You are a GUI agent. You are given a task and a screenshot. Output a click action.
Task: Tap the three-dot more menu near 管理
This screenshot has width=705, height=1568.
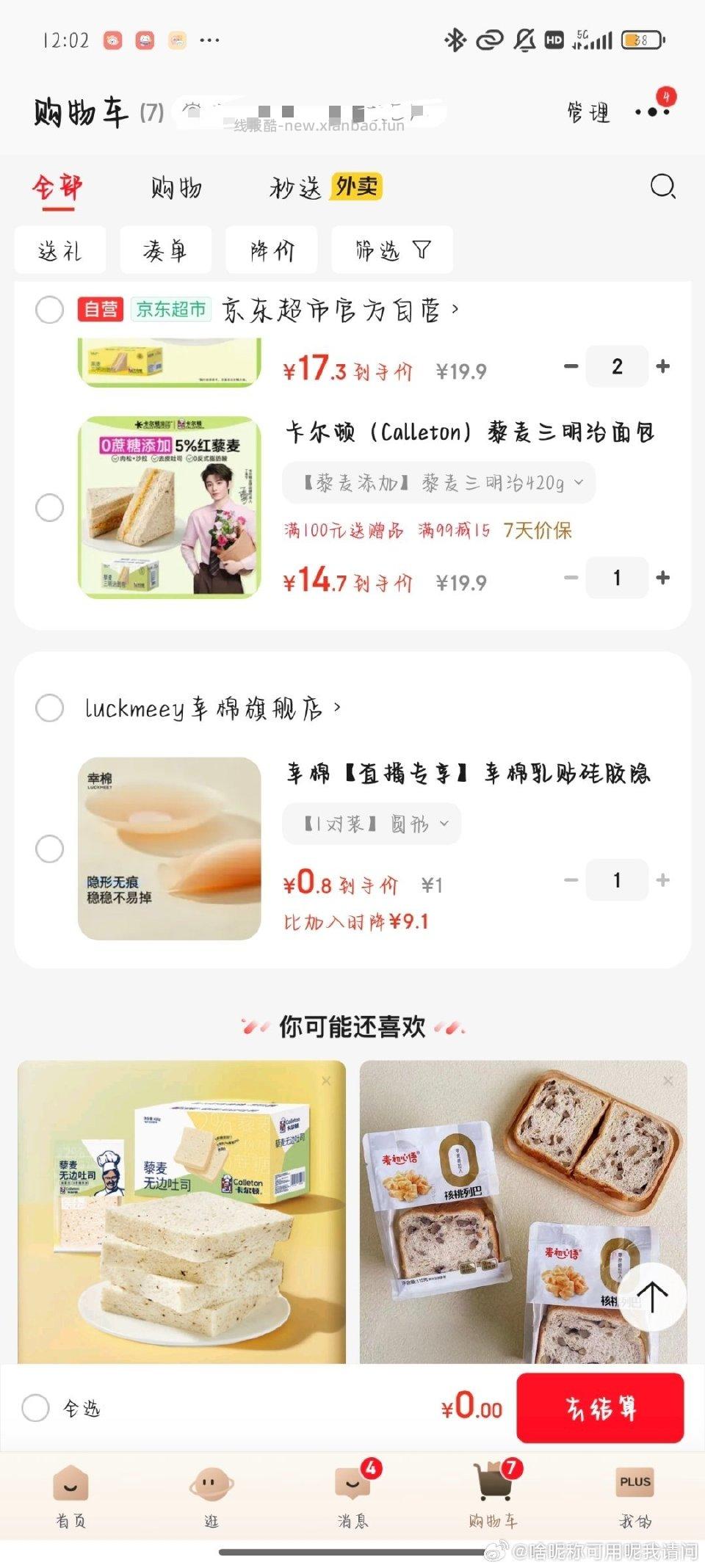(x=651, y=114)
